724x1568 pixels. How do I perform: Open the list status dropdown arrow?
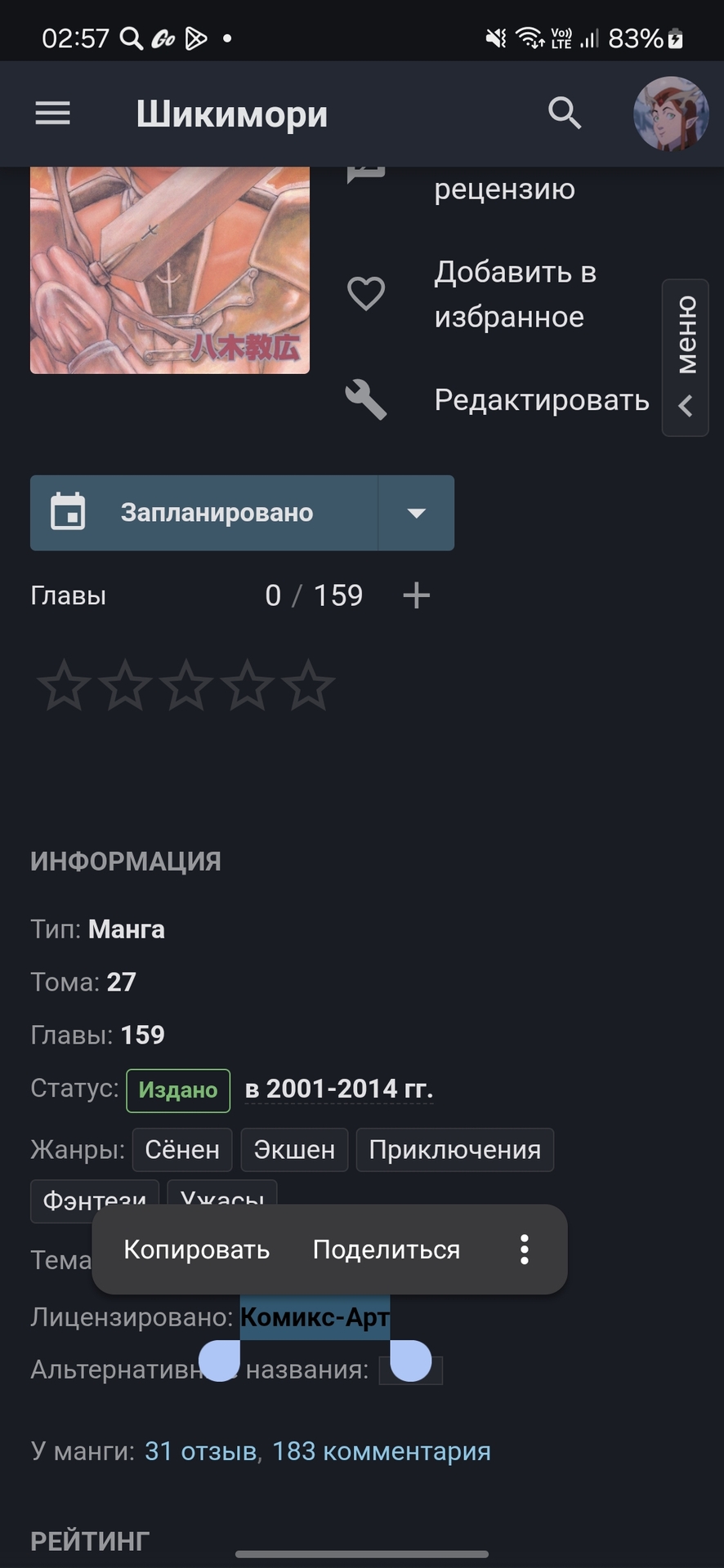(416, 513)
